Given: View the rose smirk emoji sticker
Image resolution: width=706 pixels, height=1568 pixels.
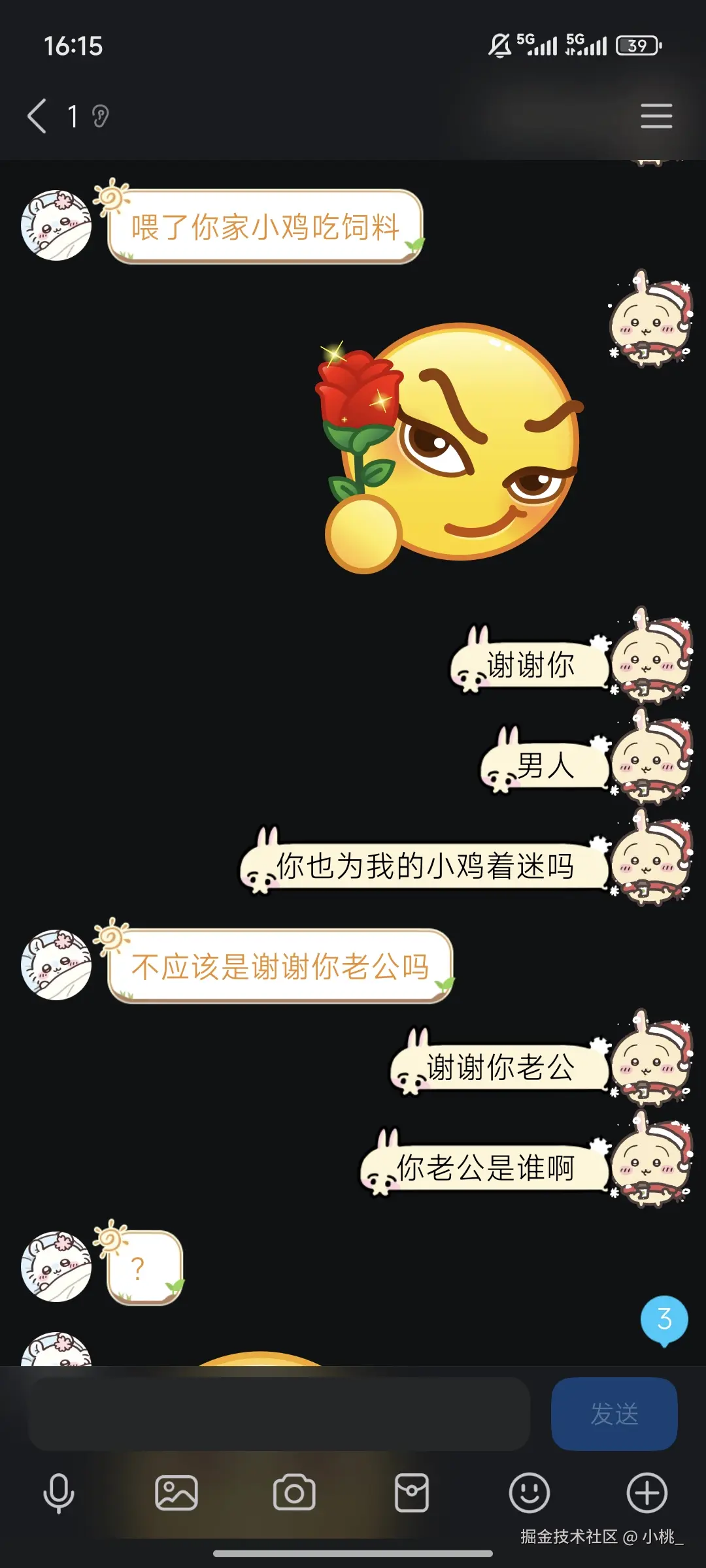Looking at the screenshot, I should click(x=451, y=451).
